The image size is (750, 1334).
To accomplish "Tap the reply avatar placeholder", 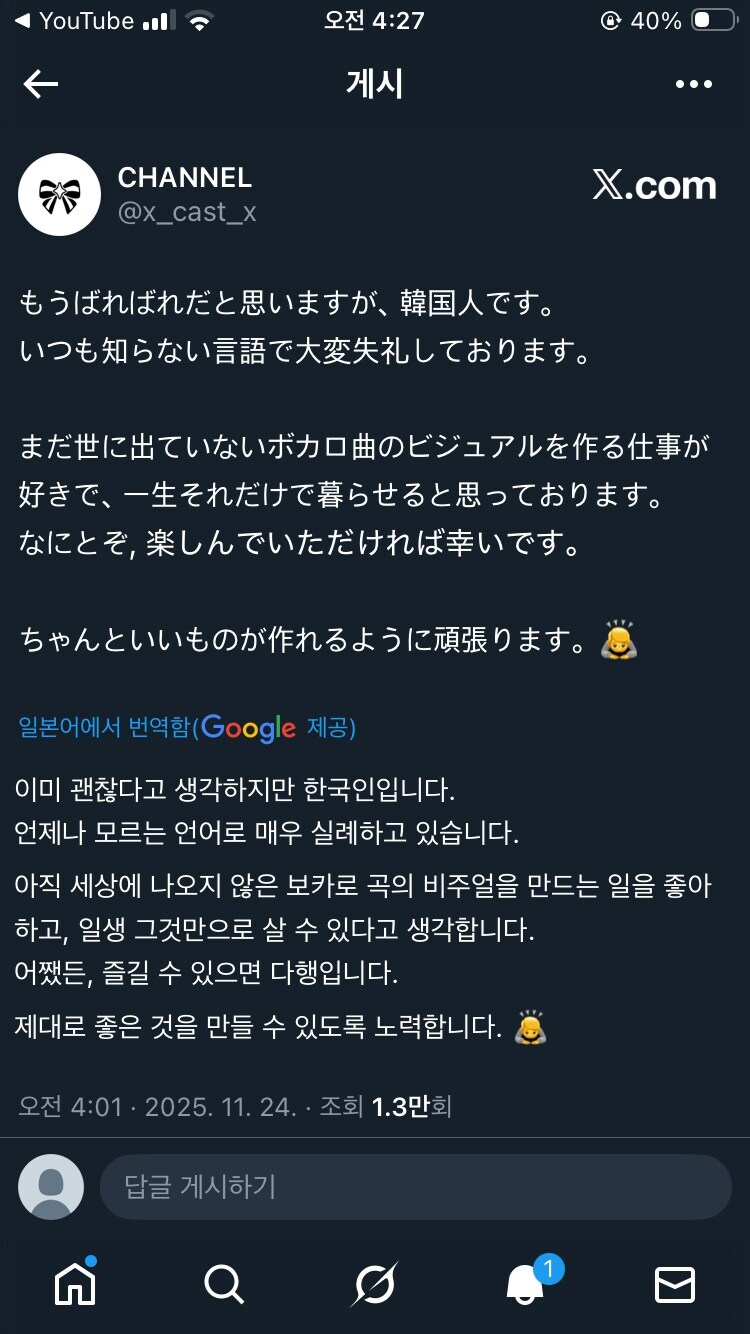I will [51, 1187].
